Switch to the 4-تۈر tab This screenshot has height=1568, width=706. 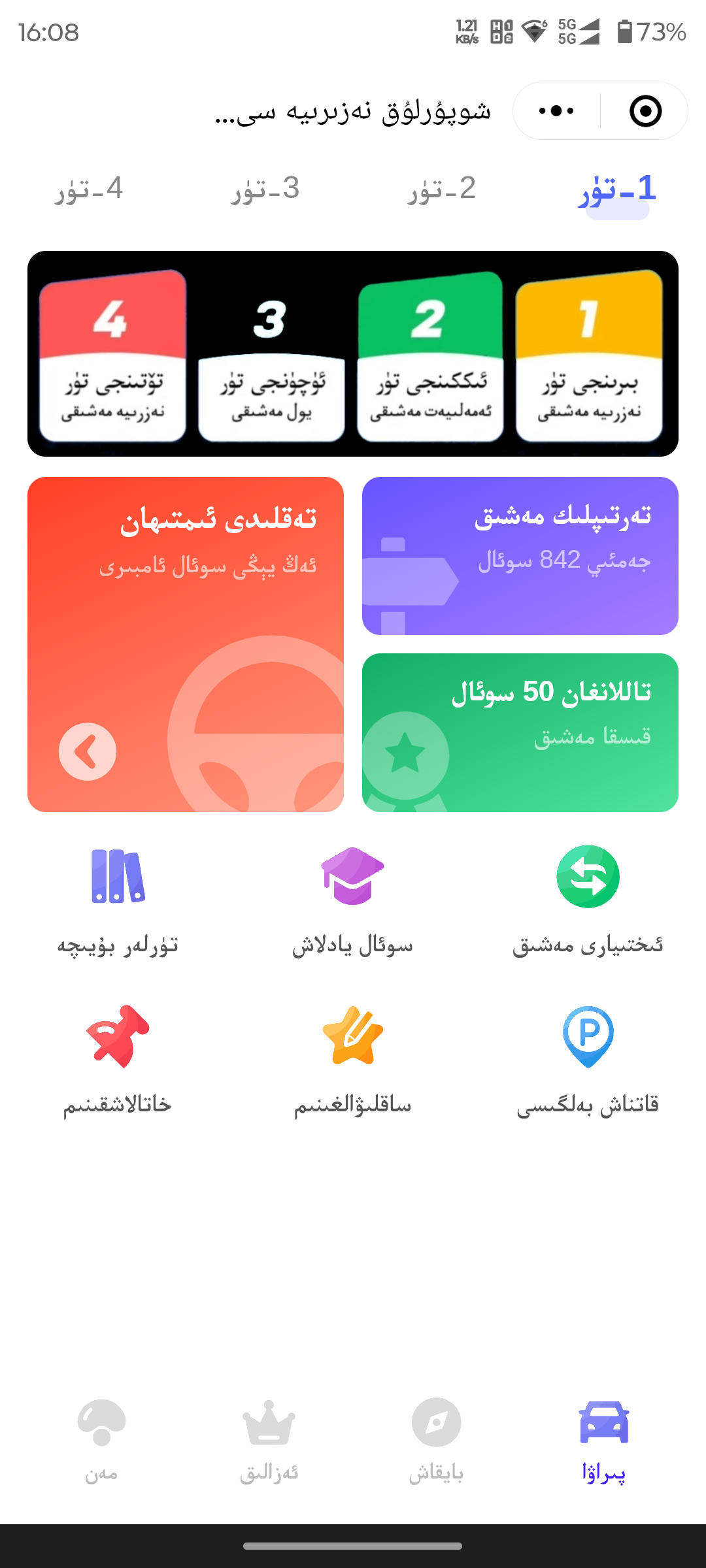click(x=89, y=189)
